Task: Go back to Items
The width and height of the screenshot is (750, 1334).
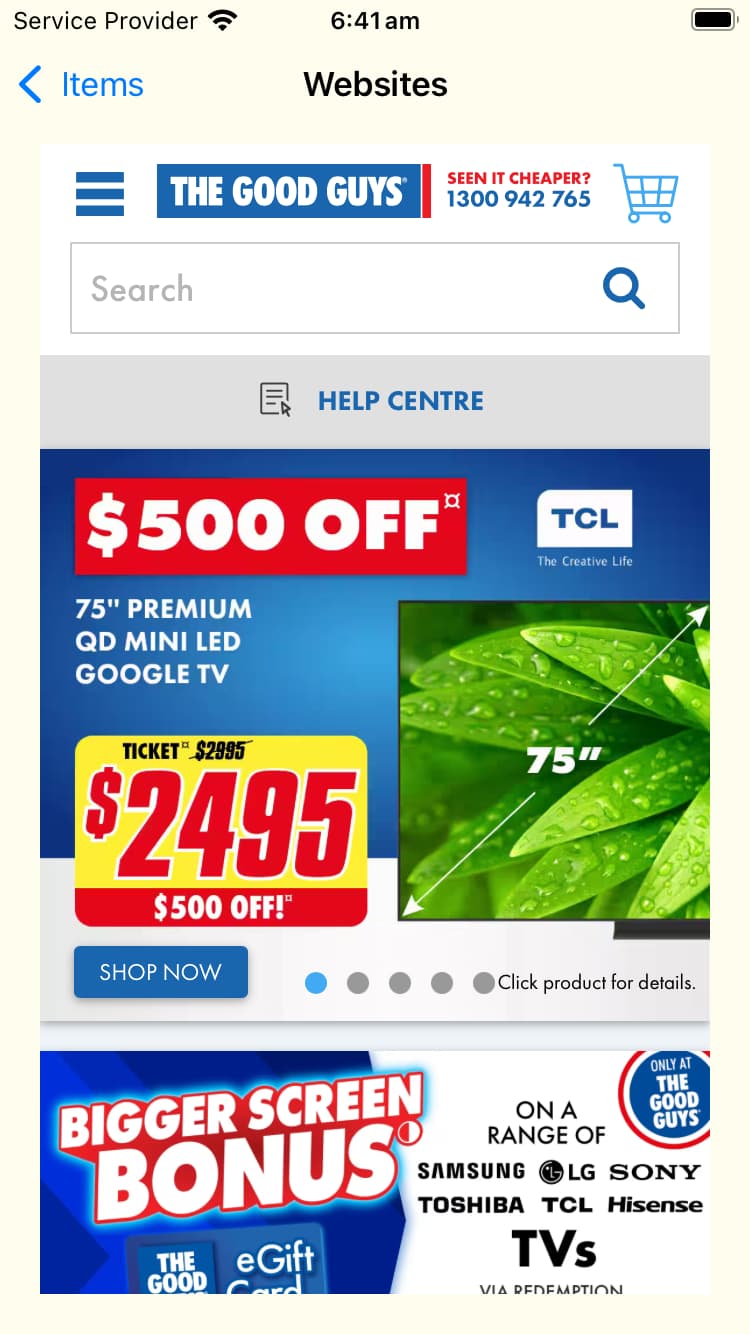Action: [81, 85]
